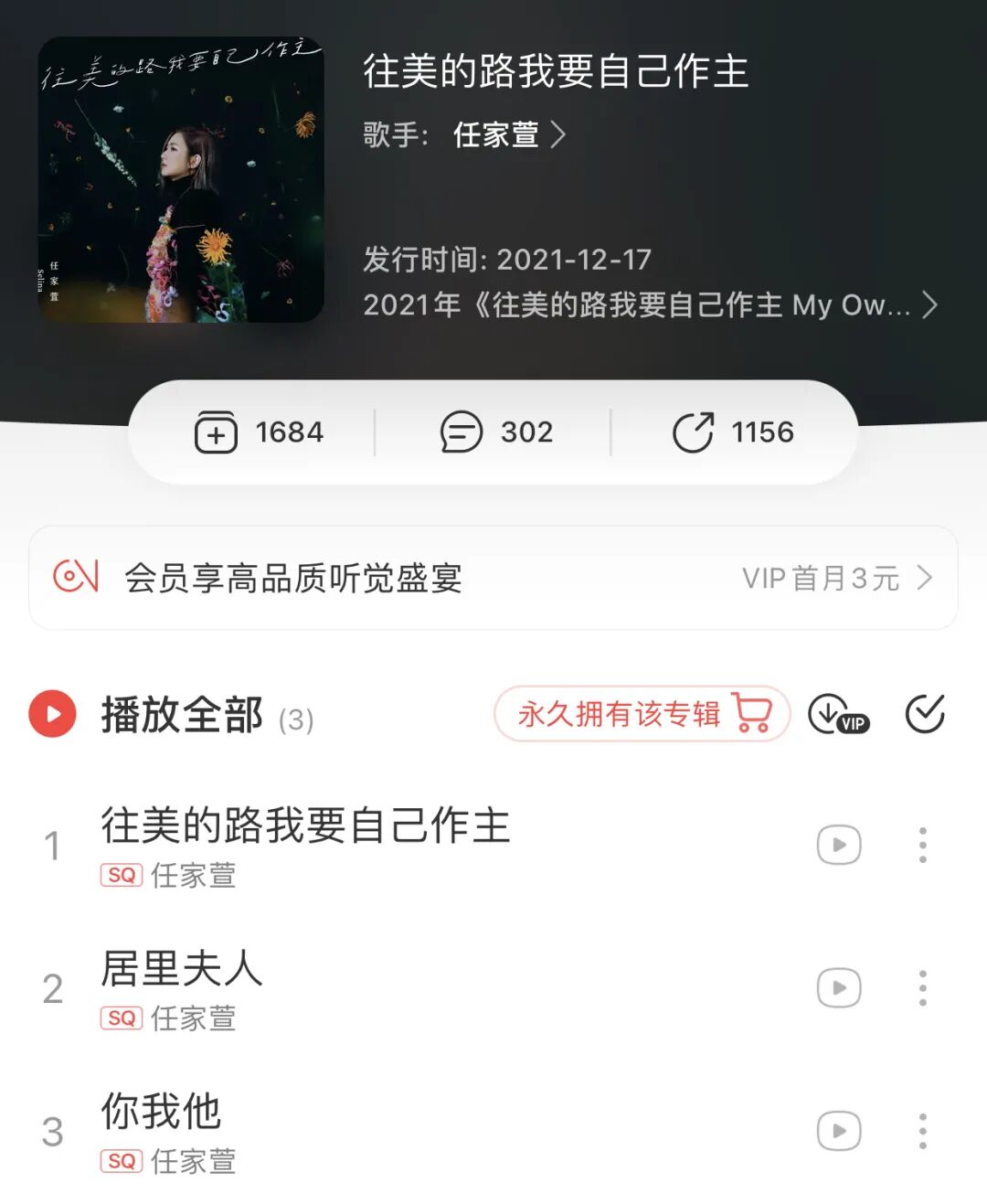Open the VIP 首月3元 membership banner
The width and height of the screenshot is (987, 1204).
tap(493, 578)
